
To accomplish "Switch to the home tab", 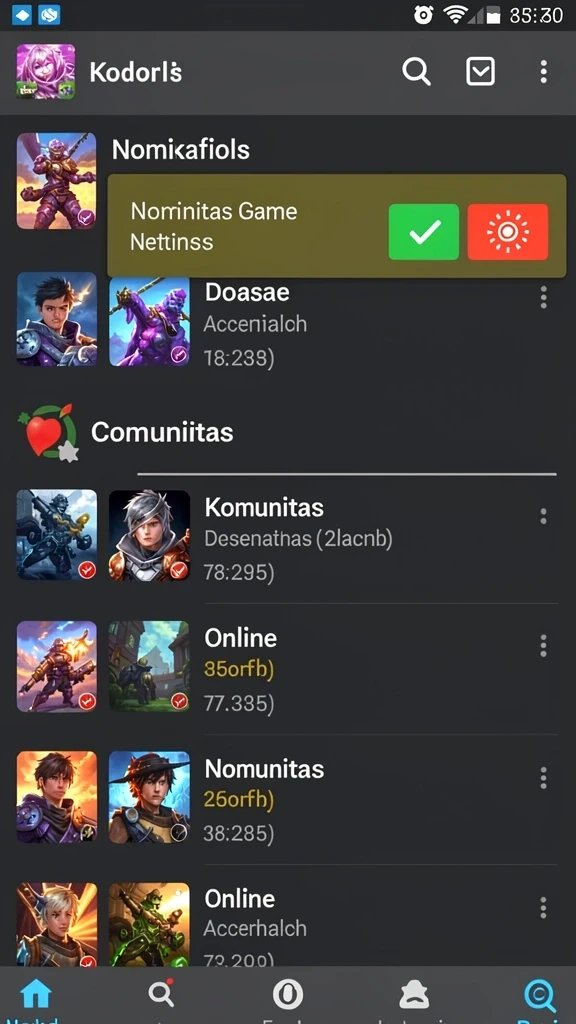I will coord(35,995).
